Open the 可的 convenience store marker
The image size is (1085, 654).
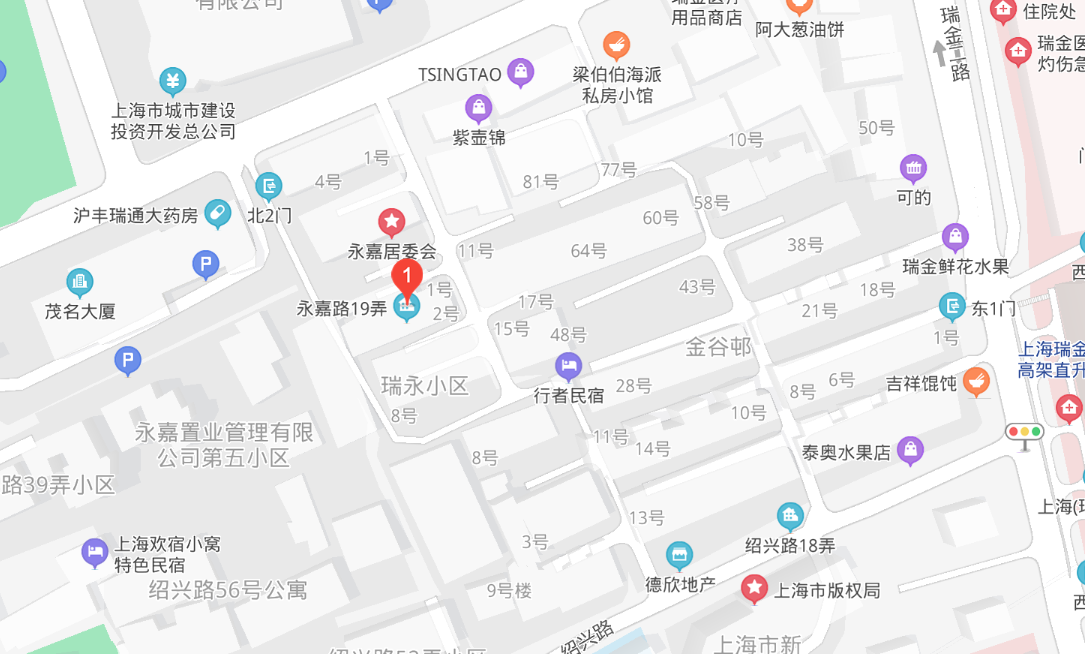coord(913,169)
